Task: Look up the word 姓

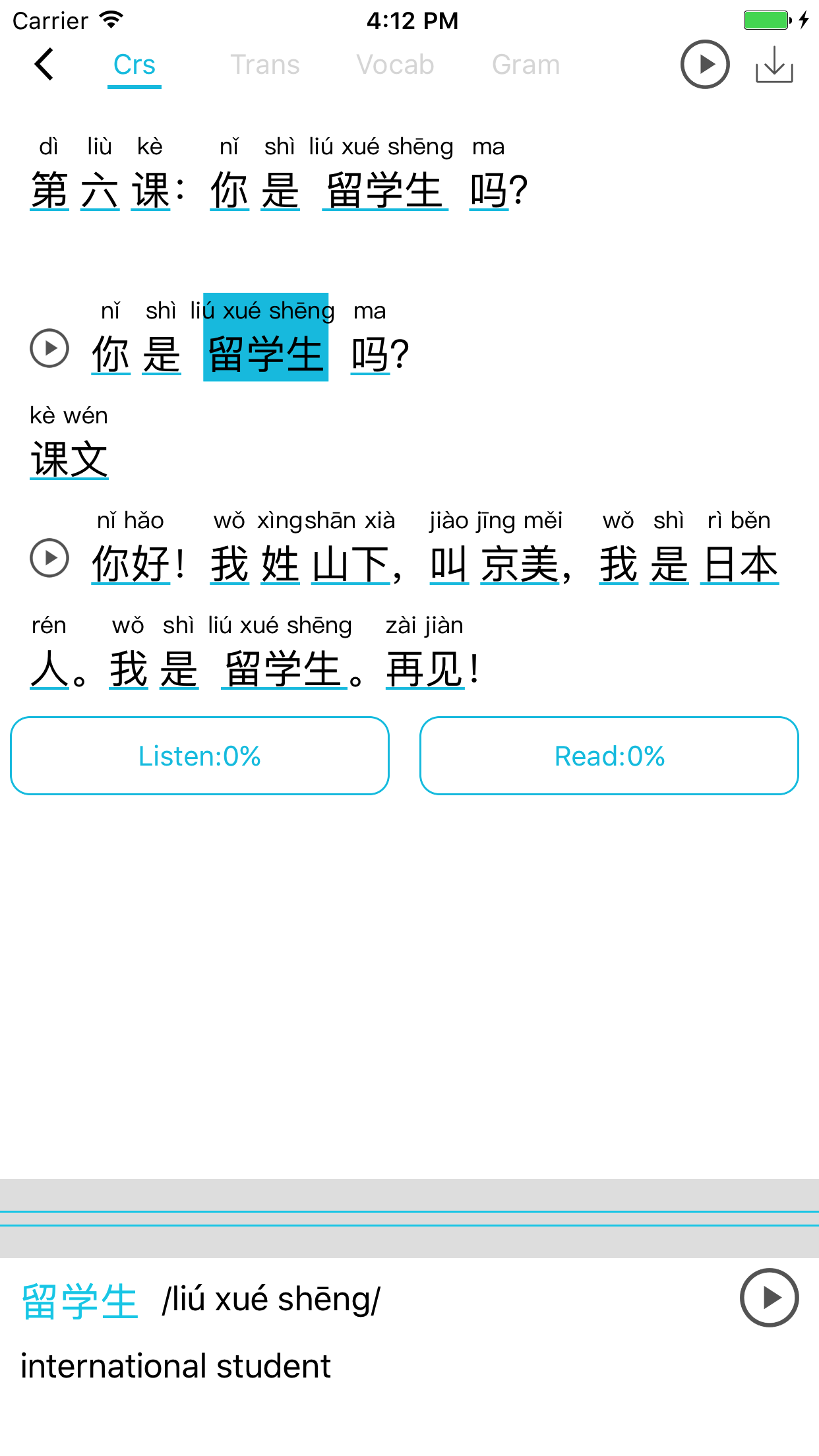Action: tap(280, 564)
